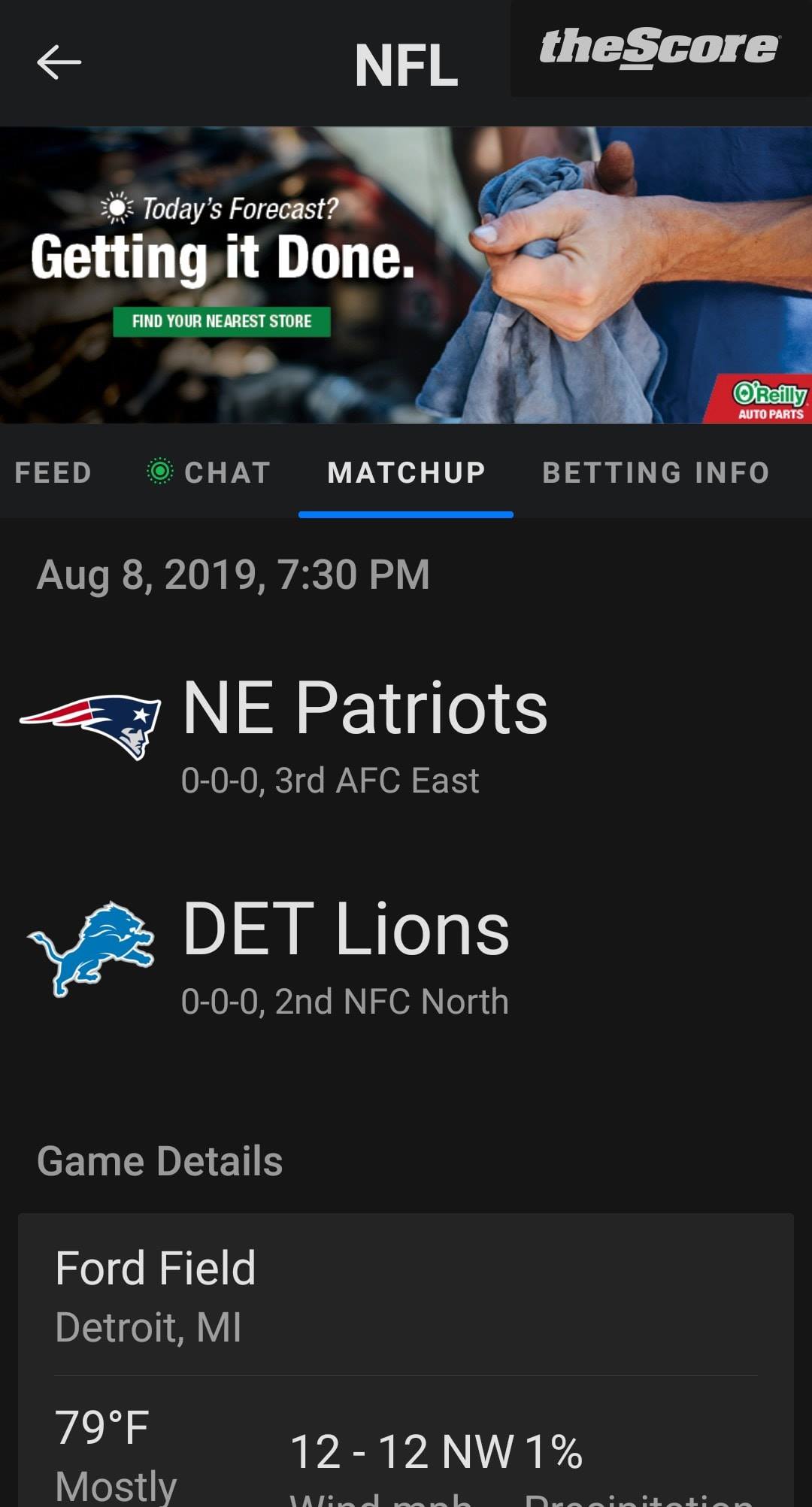Image resolution: width=812 pixels, height=1507 pixels.
Task: Open the NE Patriots team page
Action: coord(365,708)
